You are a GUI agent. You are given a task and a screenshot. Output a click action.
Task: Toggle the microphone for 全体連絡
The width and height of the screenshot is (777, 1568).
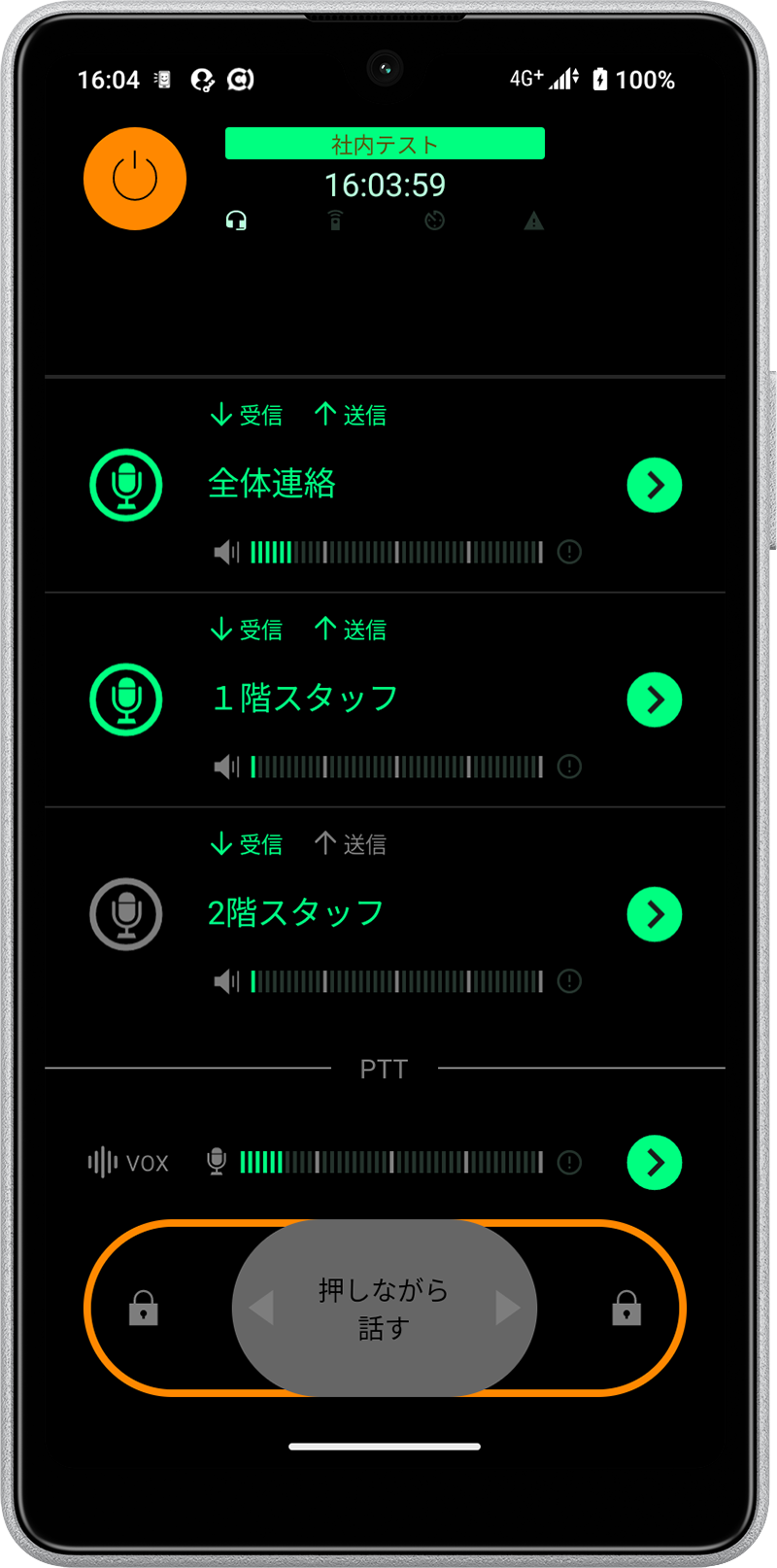tap(126, 485)
